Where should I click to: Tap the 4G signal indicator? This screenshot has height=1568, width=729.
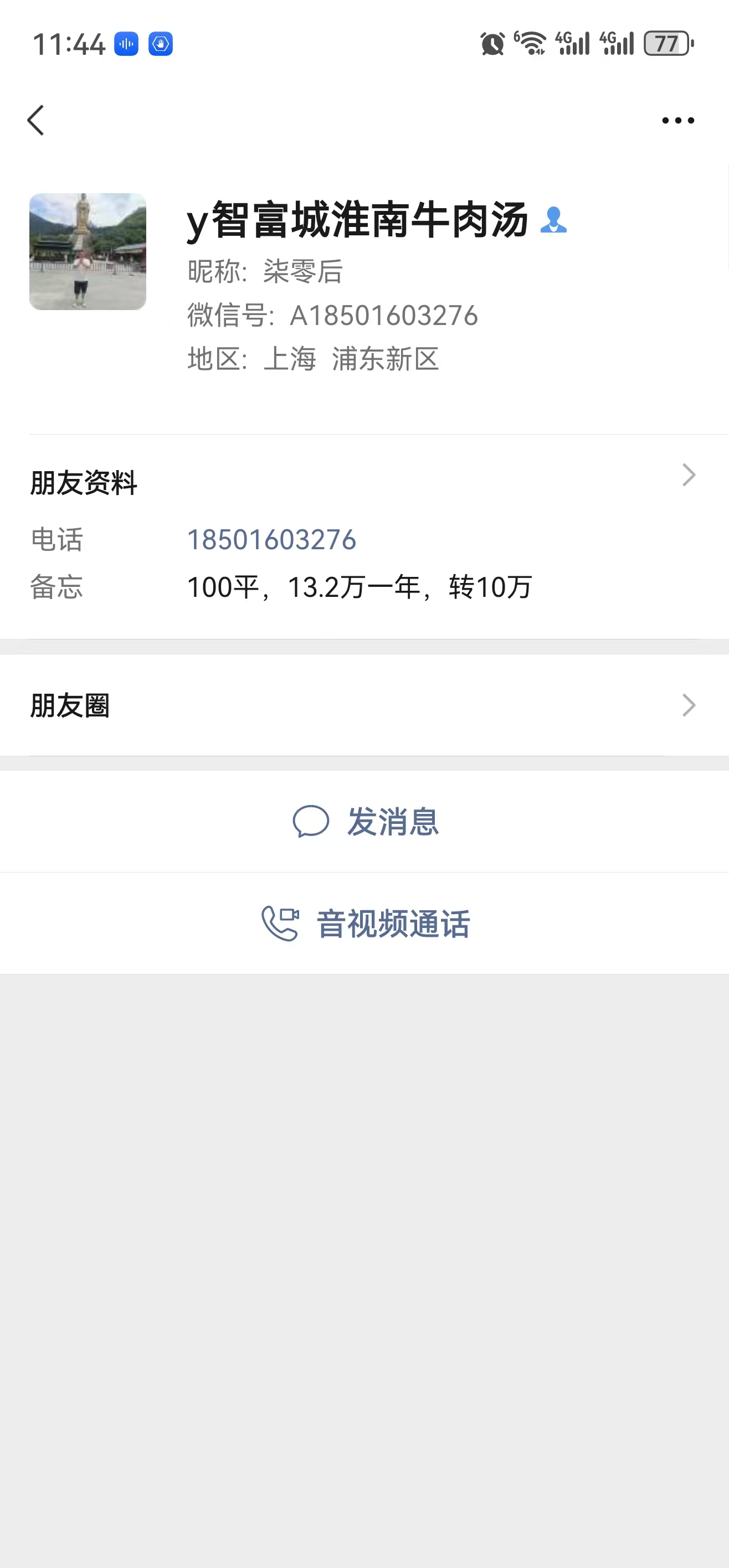(571, 42)
